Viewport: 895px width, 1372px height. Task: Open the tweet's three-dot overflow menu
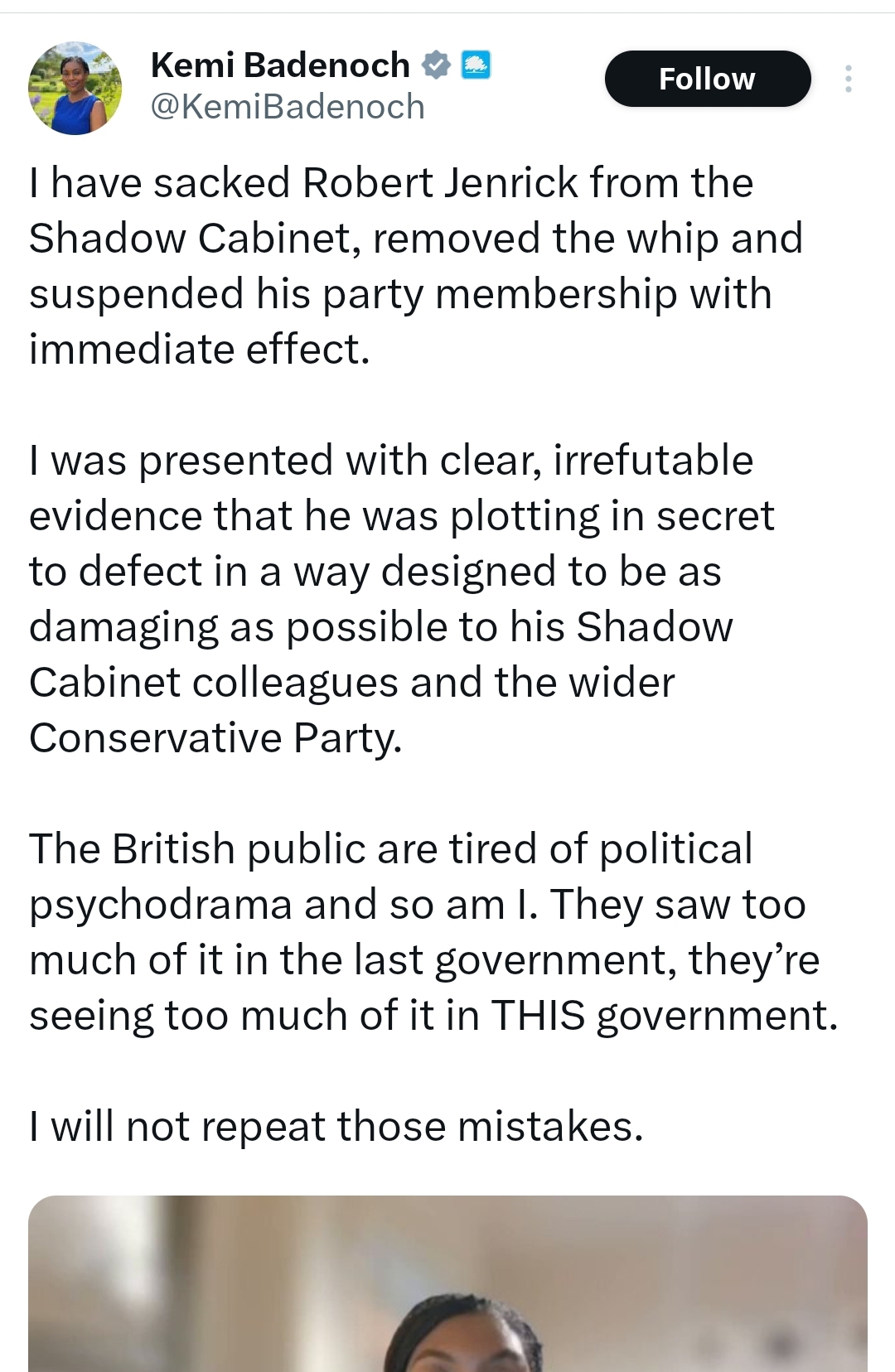tap(848, 79)
